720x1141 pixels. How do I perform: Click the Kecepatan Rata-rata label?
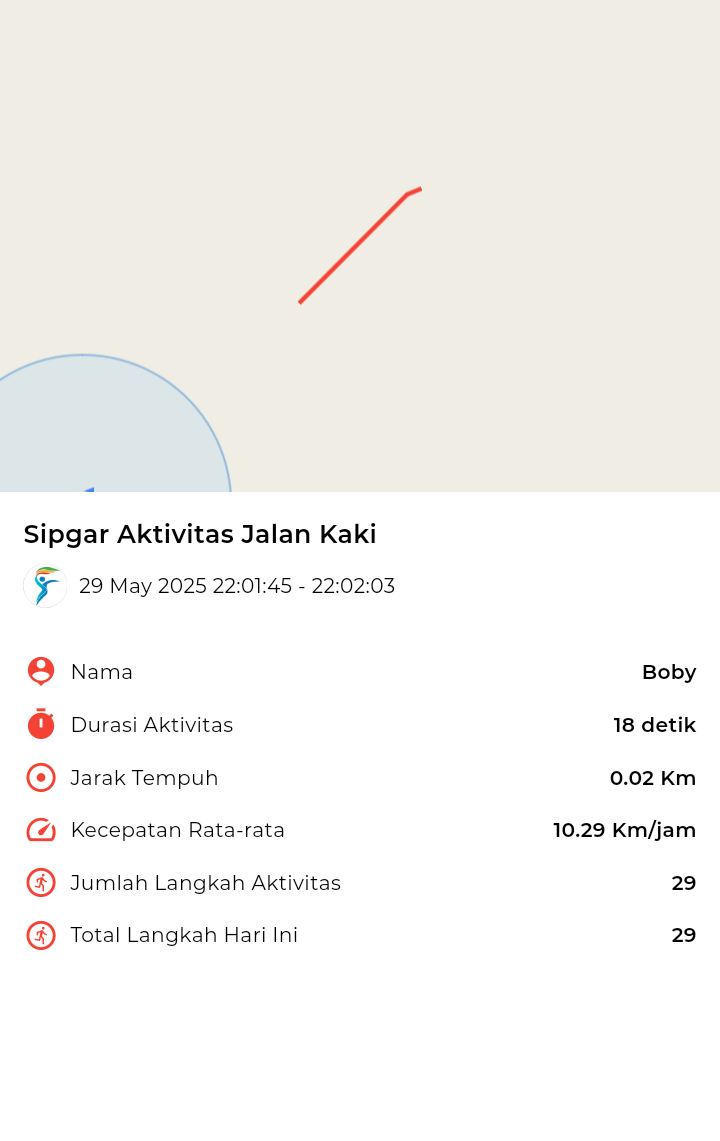(176, 830)
